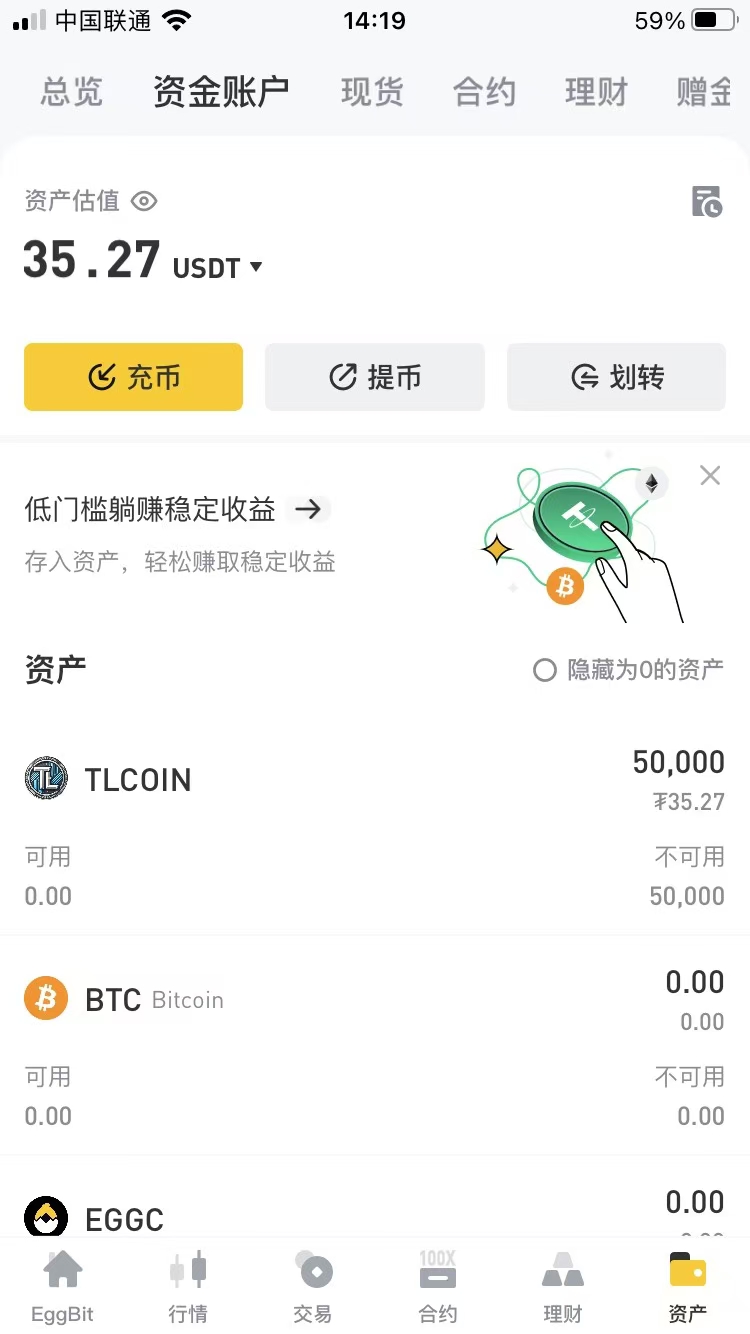Toggle asset value visibility eye icon
Image resolution: width=750 pixels, height=1334 pixels.
145,201
